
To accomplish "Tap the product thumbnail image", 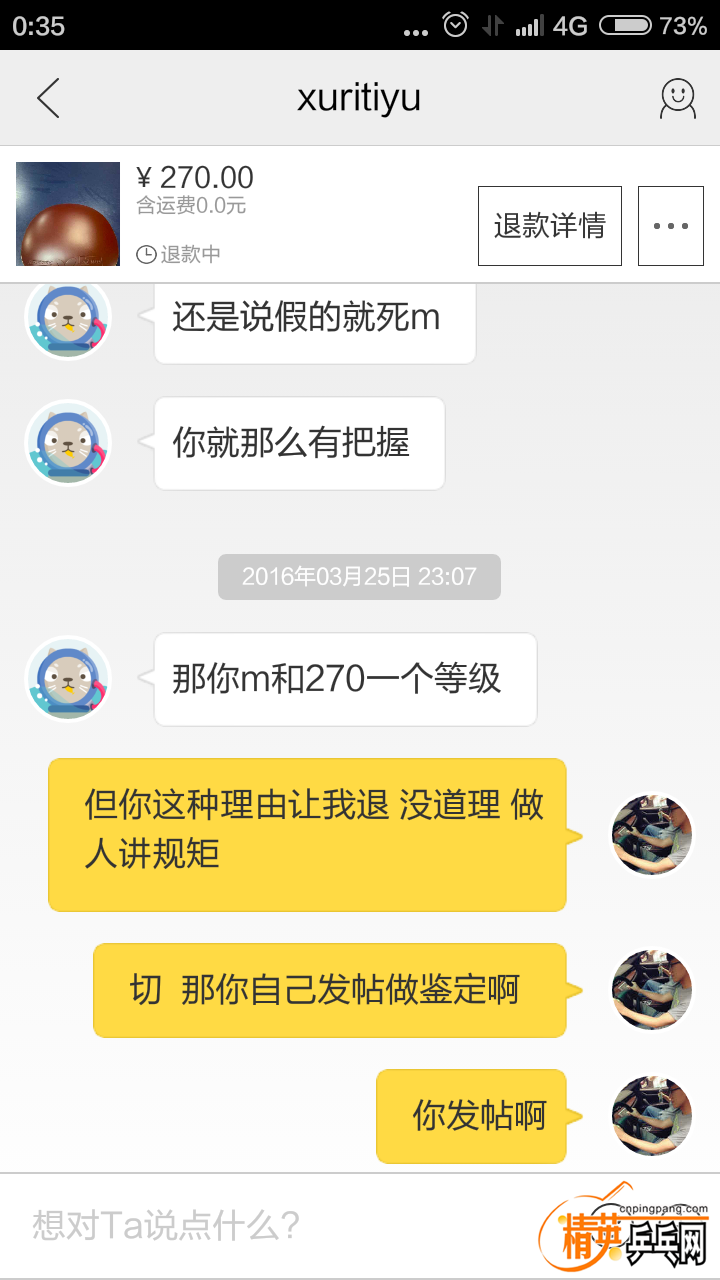I will (67, 214).
